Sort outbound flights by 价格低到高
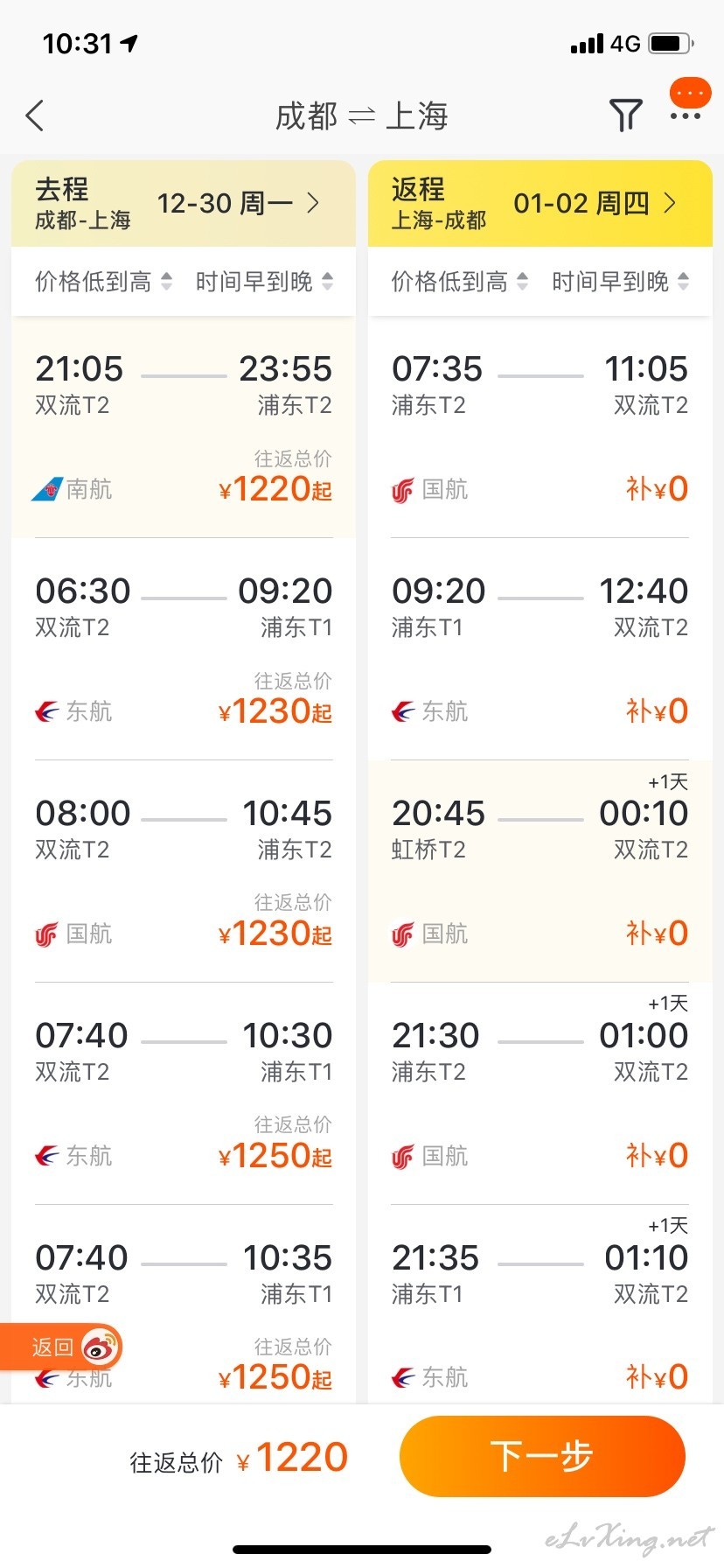Viewport: 724px width, 1568px height. click(103, 282)
